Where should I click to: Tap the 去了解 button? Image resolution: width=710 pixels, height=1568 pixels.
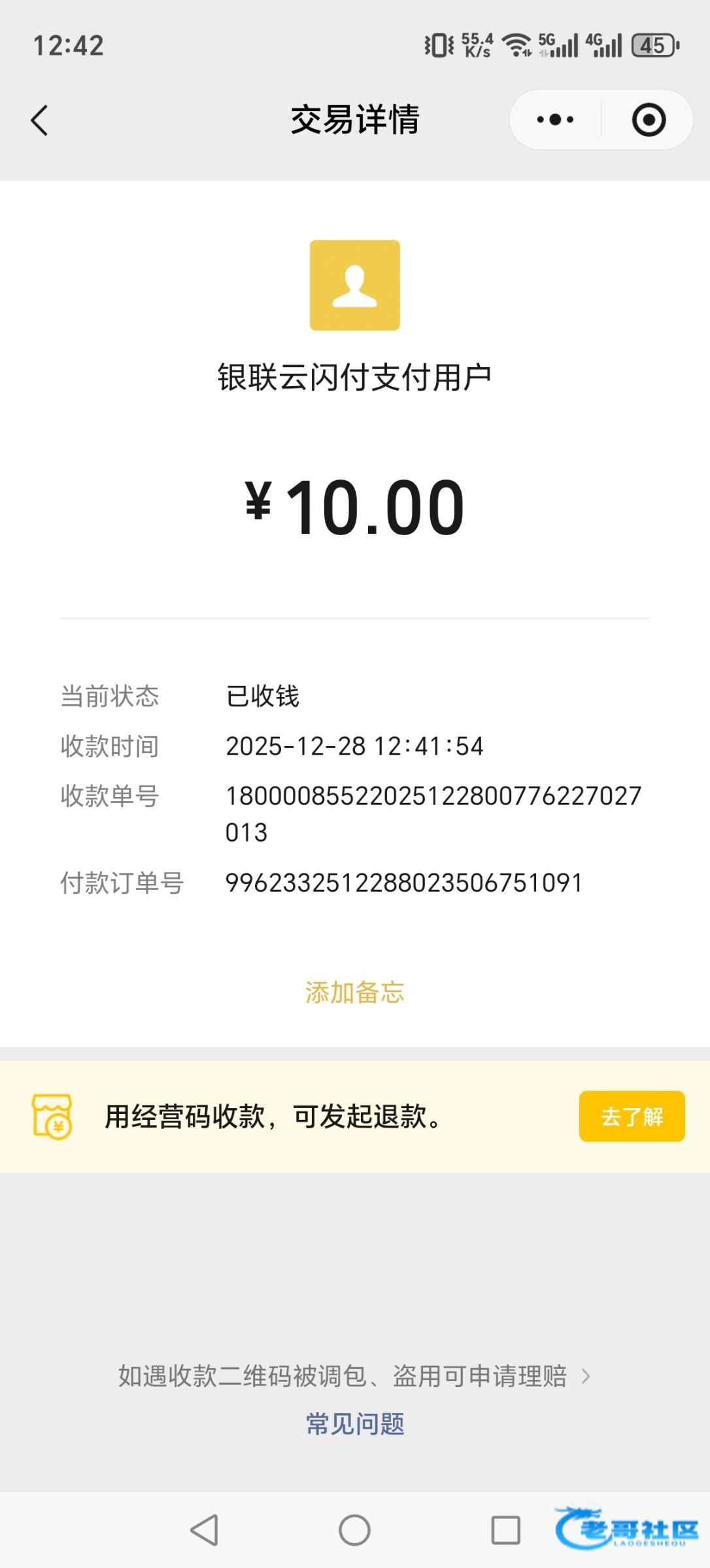pyautogui.click(x=632, y=1116)
